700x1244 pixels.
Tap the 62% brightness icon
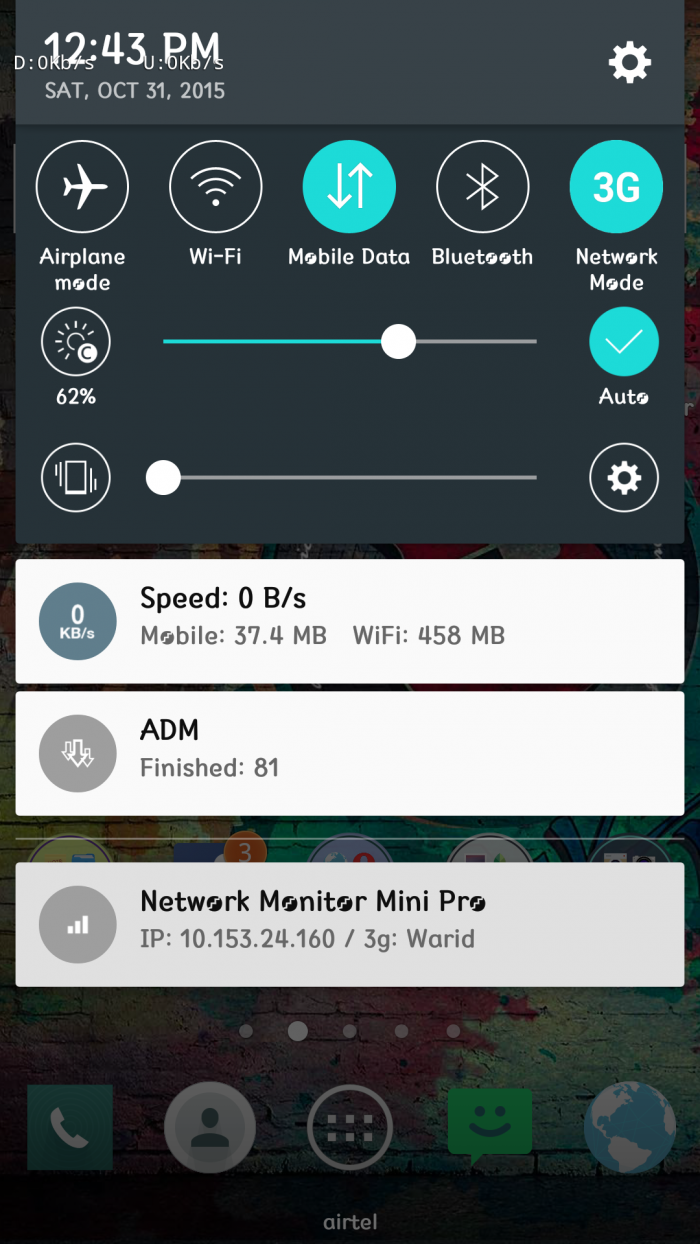(x=76, y=343)
